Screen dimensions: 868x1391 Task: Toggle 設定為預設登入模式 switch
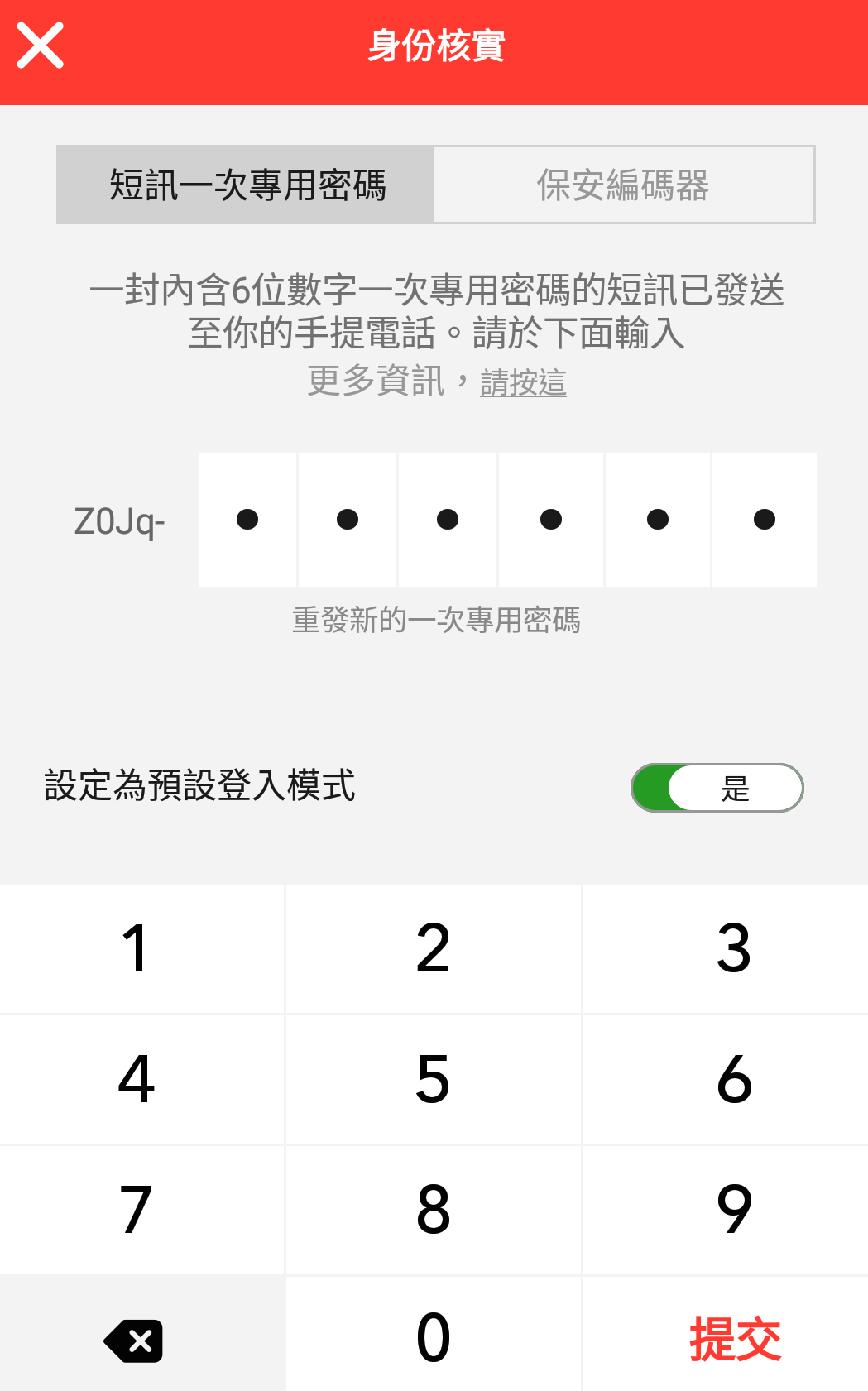tap(717, 788)
